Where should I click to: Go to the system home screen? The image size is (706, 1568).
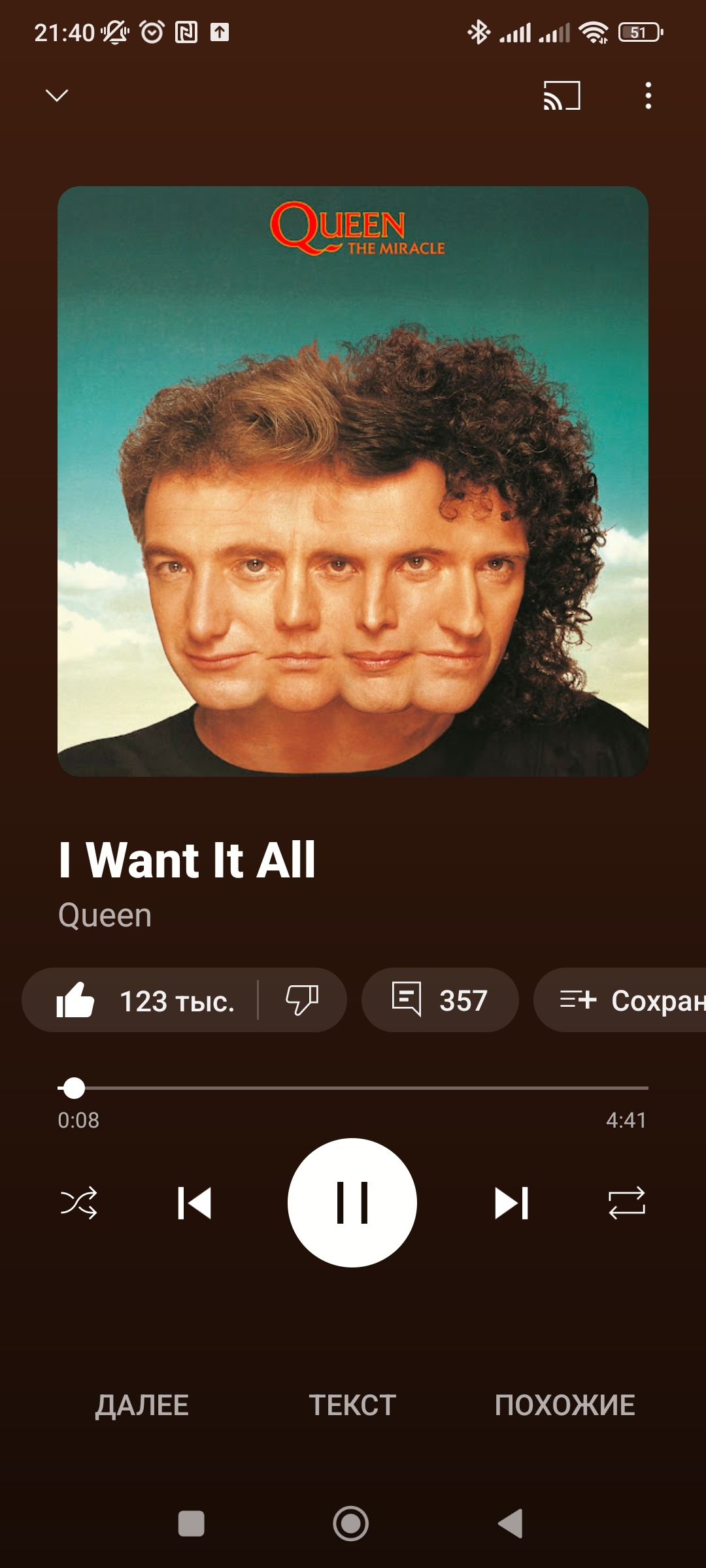click(351, 1524)
